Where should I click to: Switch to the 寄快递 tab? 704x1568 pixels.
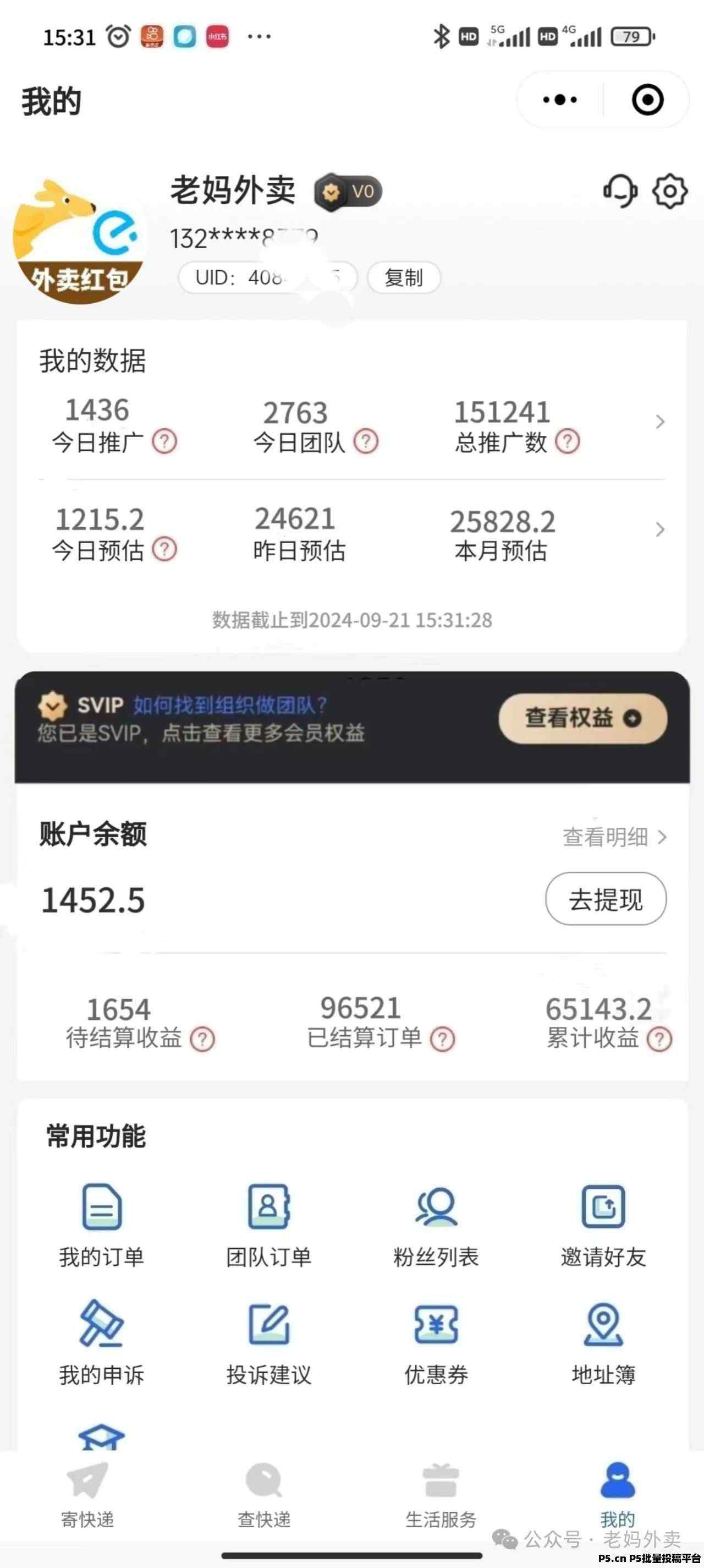click(x=87, y=1494)
